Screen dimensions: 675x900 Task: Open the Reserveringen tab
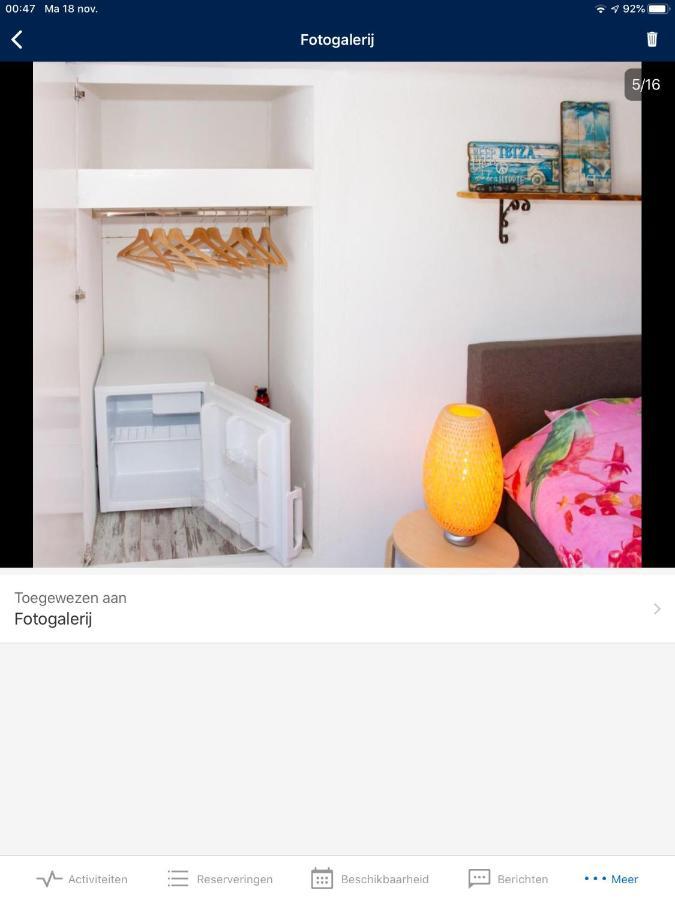220,879
